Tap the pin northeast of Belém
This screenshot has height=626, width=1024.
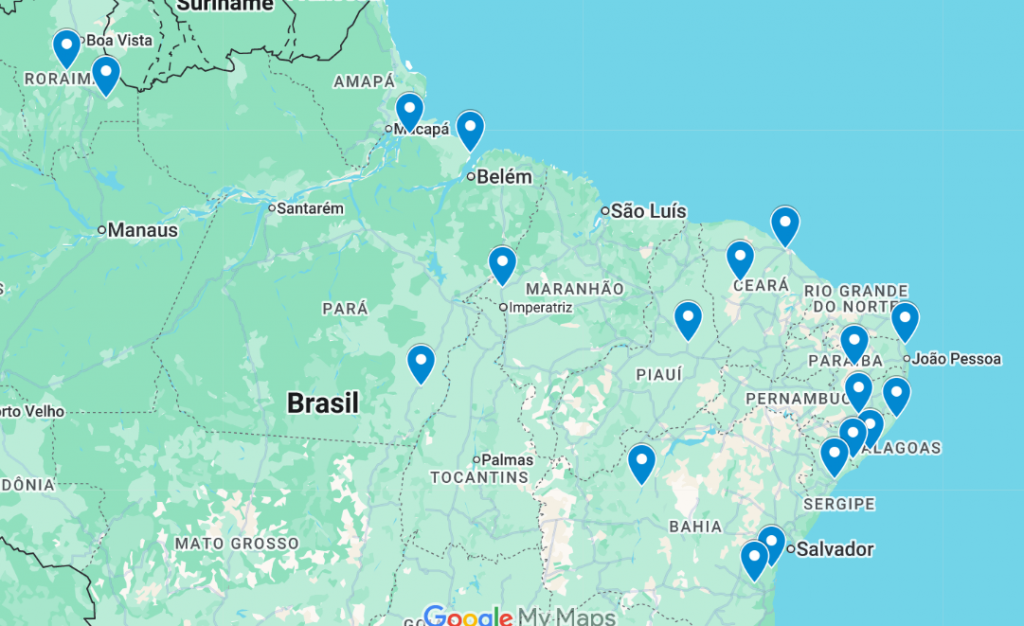tap(470, 128)
